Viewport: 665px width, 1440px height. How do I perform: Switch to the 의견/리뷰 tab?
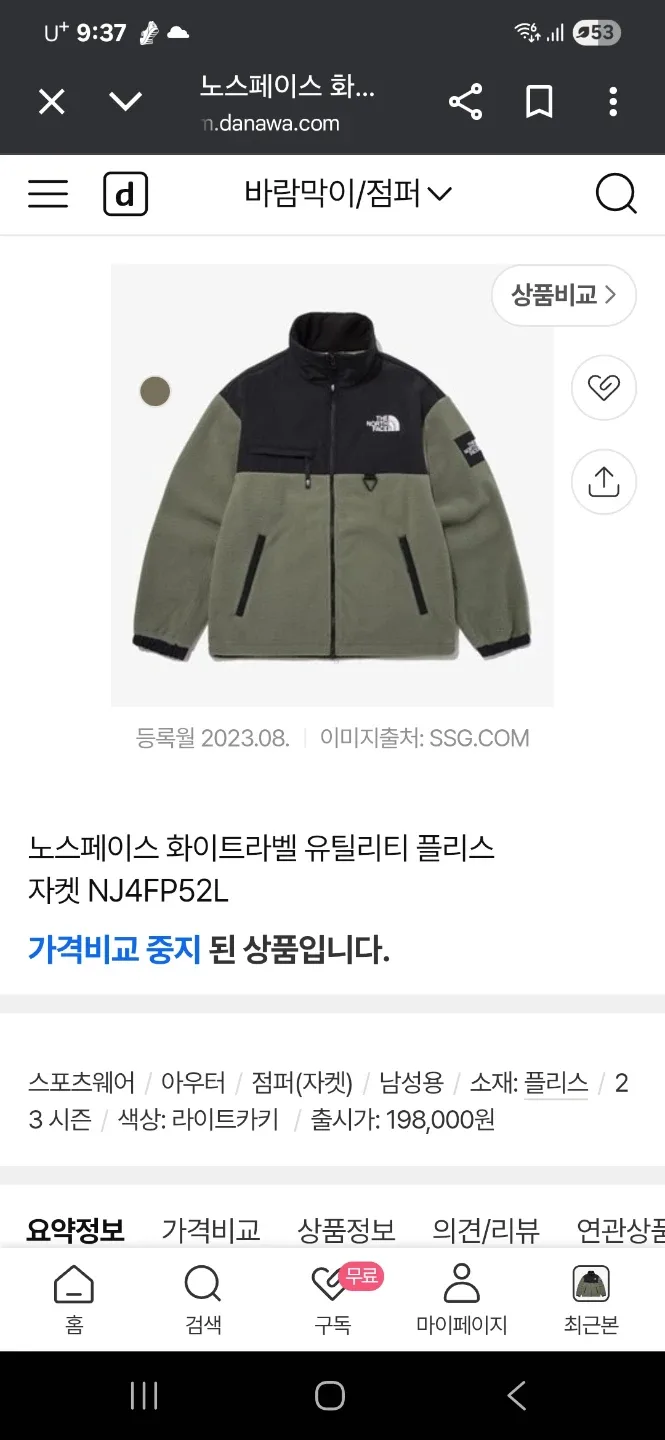(486, 1229)
